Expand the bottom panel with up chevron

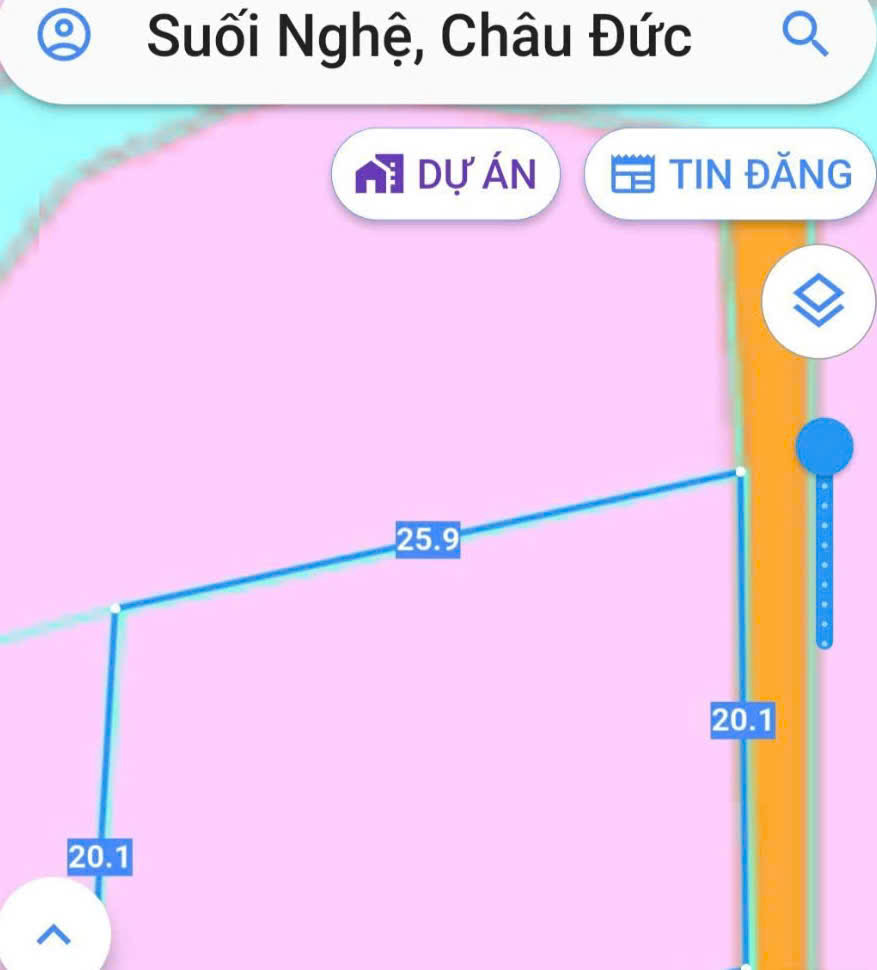point(54,933)
